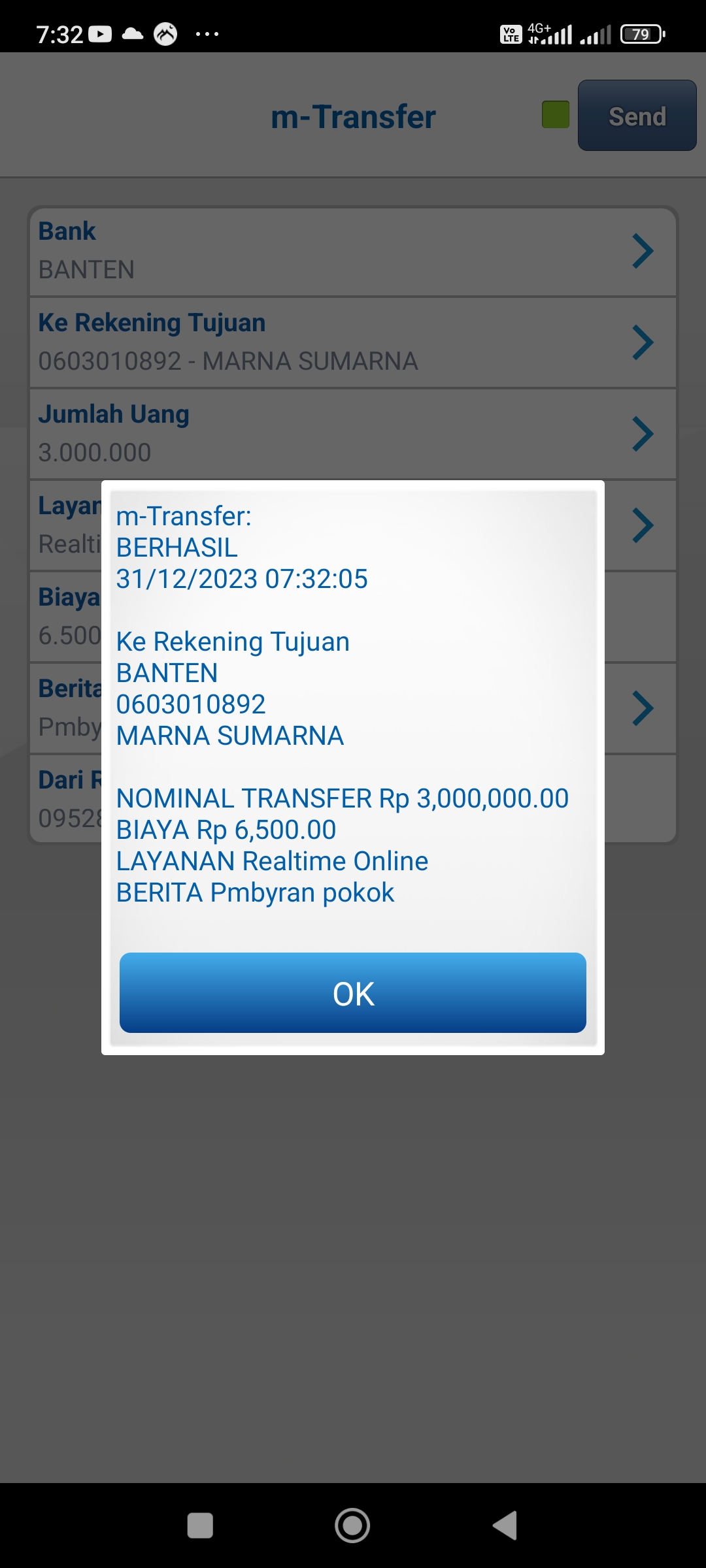706x1568 pixels.
Task: Open the Jumlah Uang row
Action: click(352, 434)
